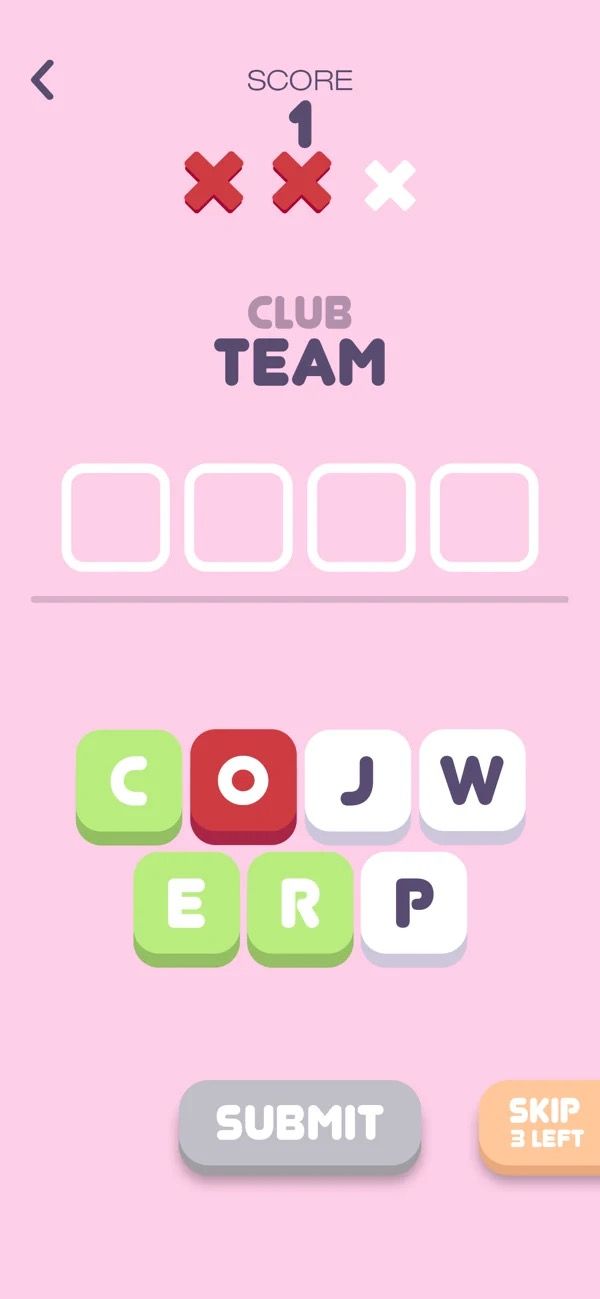Tap the red O letter tile
The width and height of the screenshot is (600, 1299).
click(x=243, y=782)
